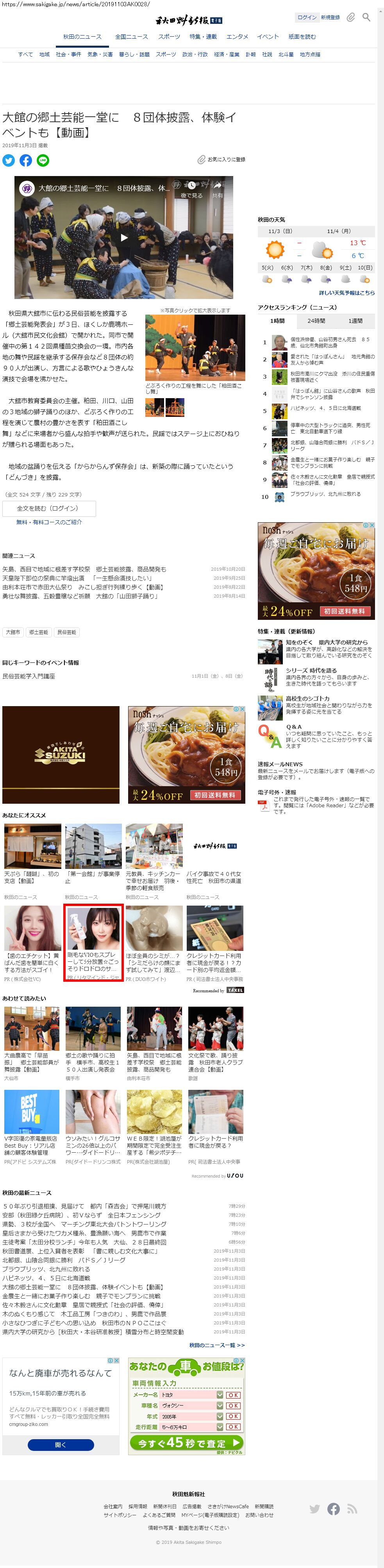This screenshot has width=384, height=1568.
Task: Select the 24時間 ranking tab
Action: pos(316,321)
